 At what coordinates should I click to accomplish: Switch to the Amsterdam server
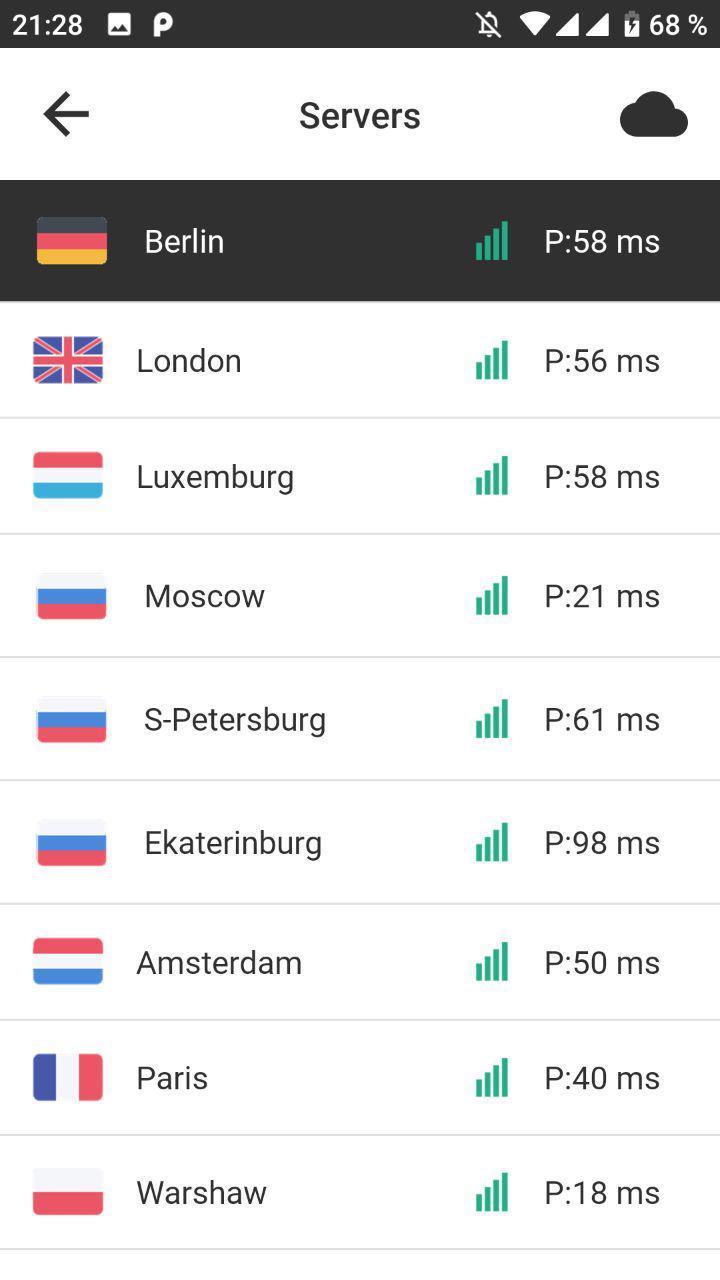pyautogui.click(x=360, y=962)
